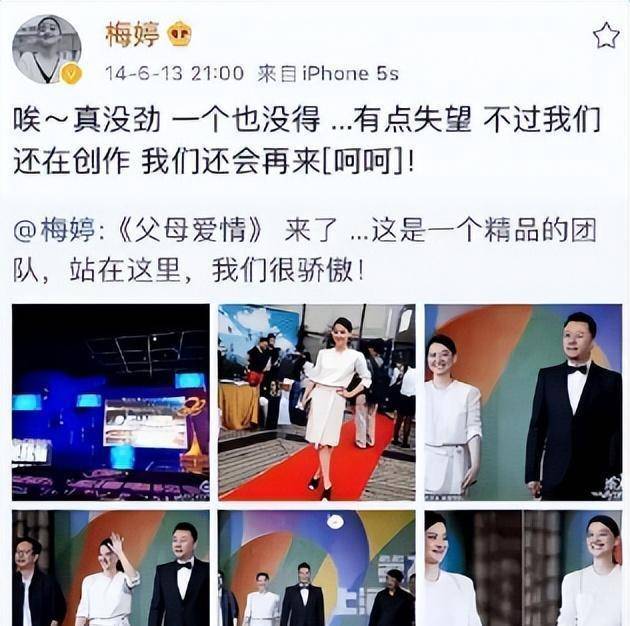View the wide shot of the group on stage
Screen dimensions: 630x626
(316, 568)
